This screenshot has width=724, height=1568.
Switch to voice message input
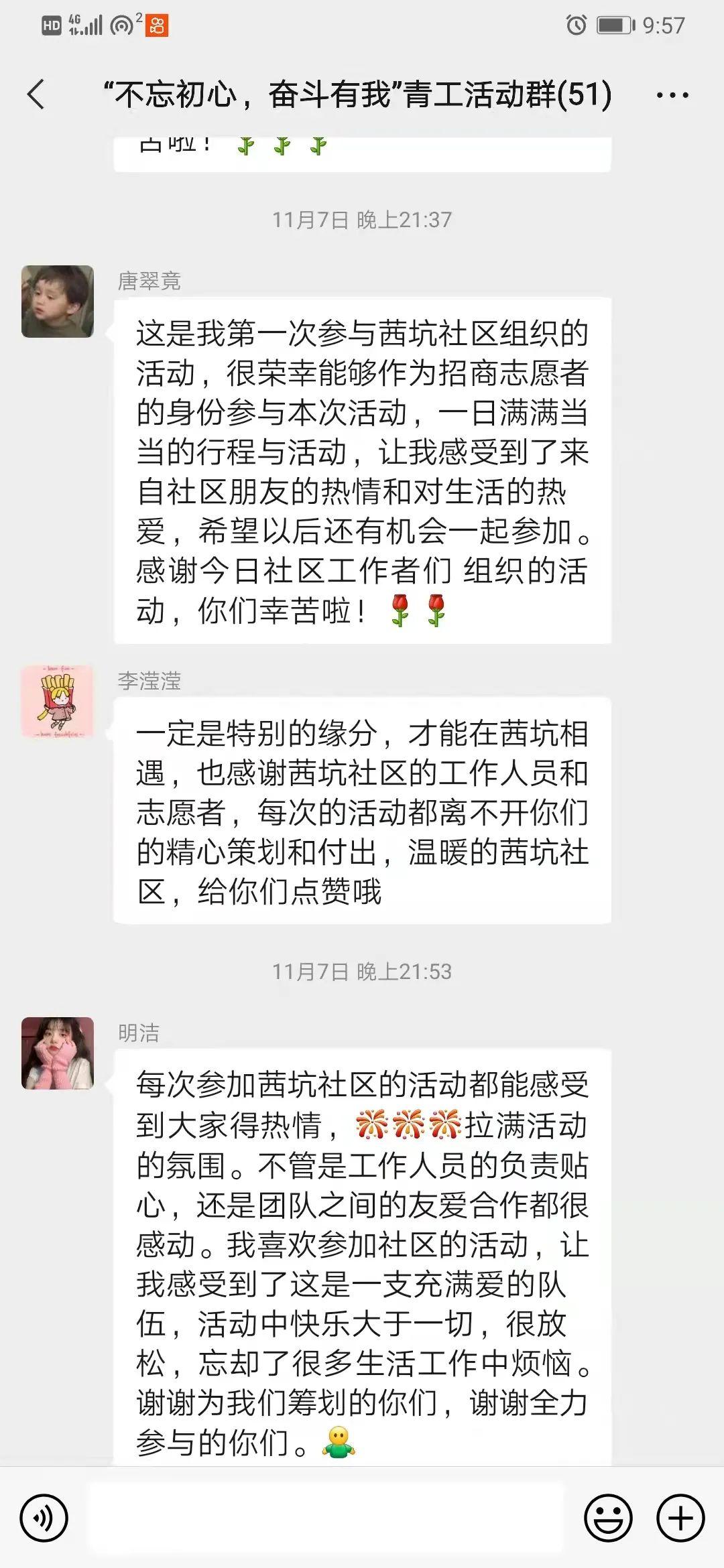[44, 1518]
